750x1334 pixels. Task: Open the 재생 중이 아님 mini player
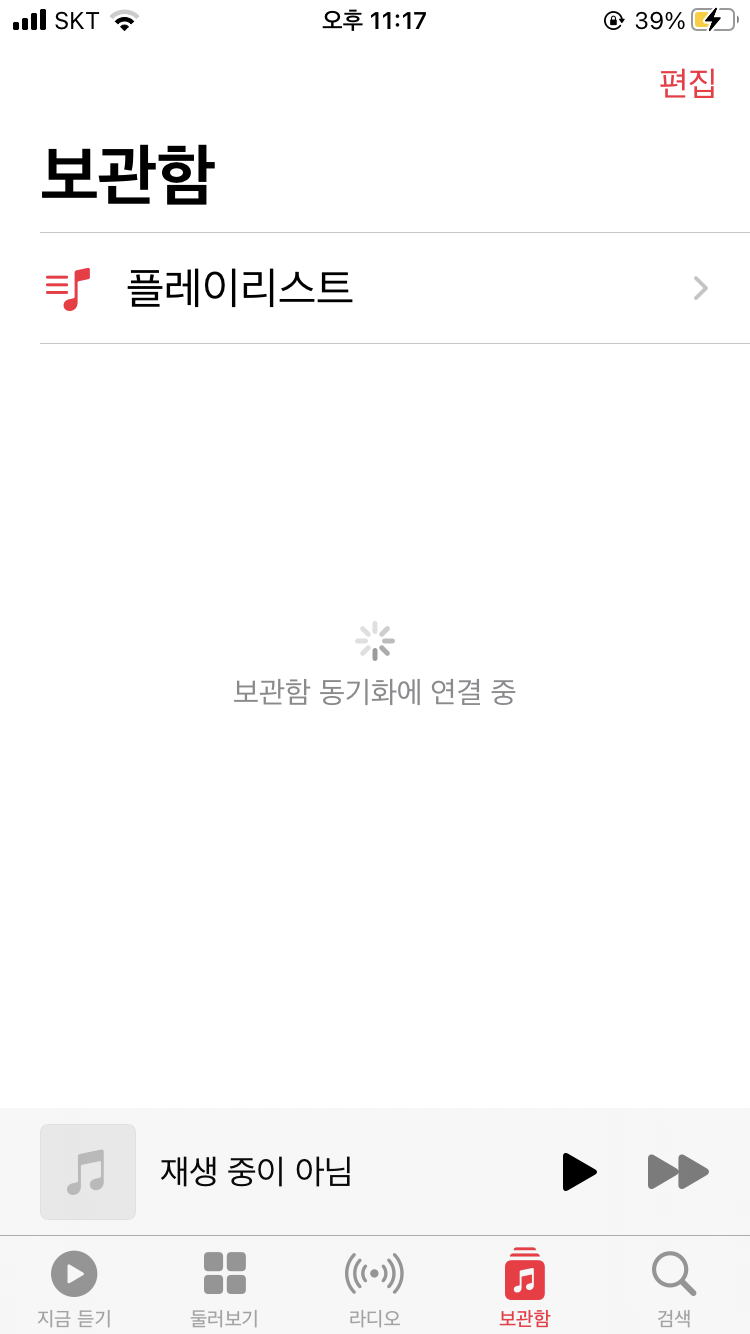300,1172
